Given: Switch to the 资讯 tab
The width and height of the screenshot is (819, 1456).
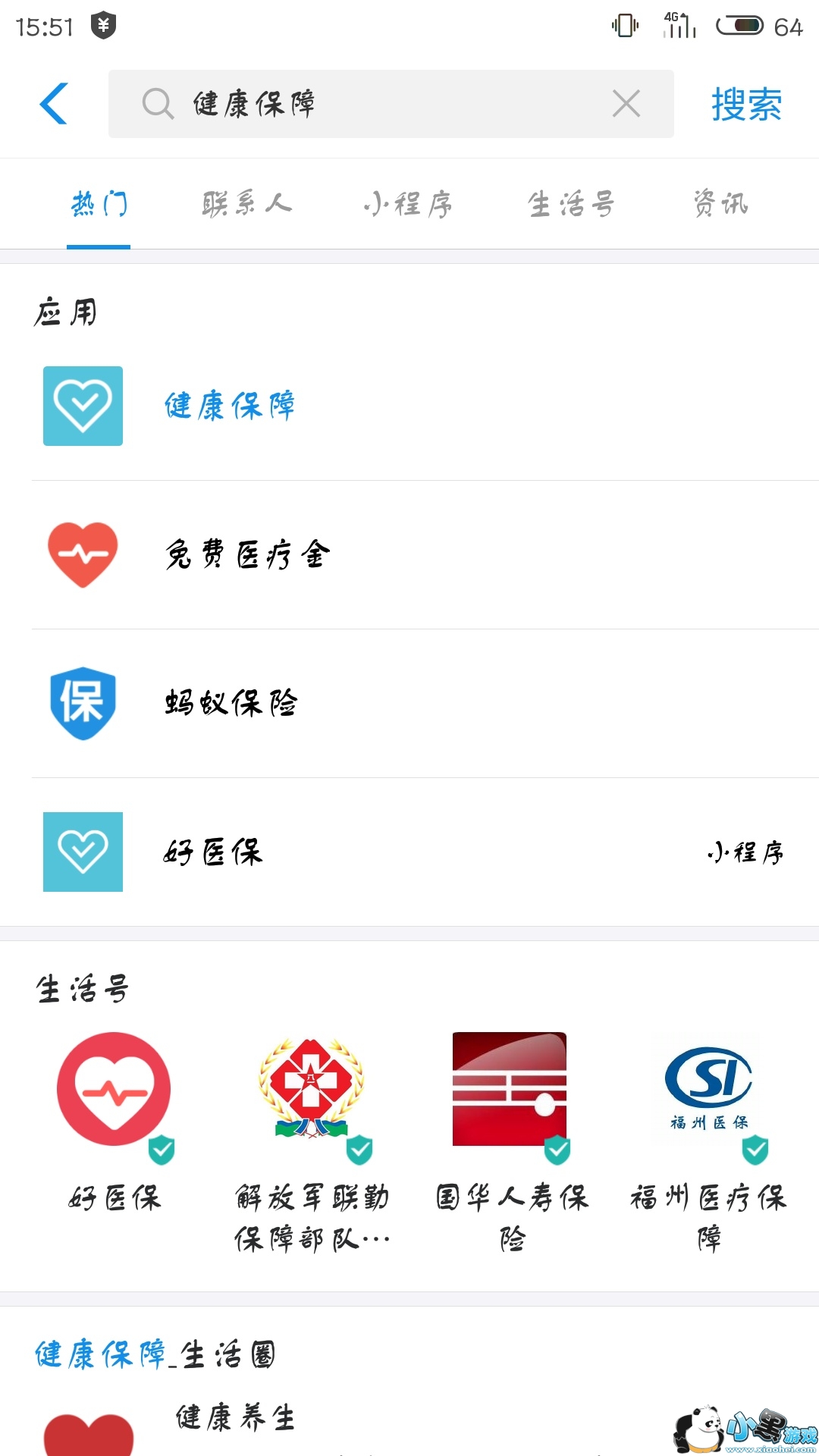Looking at the screenshot, I should 720,205.
